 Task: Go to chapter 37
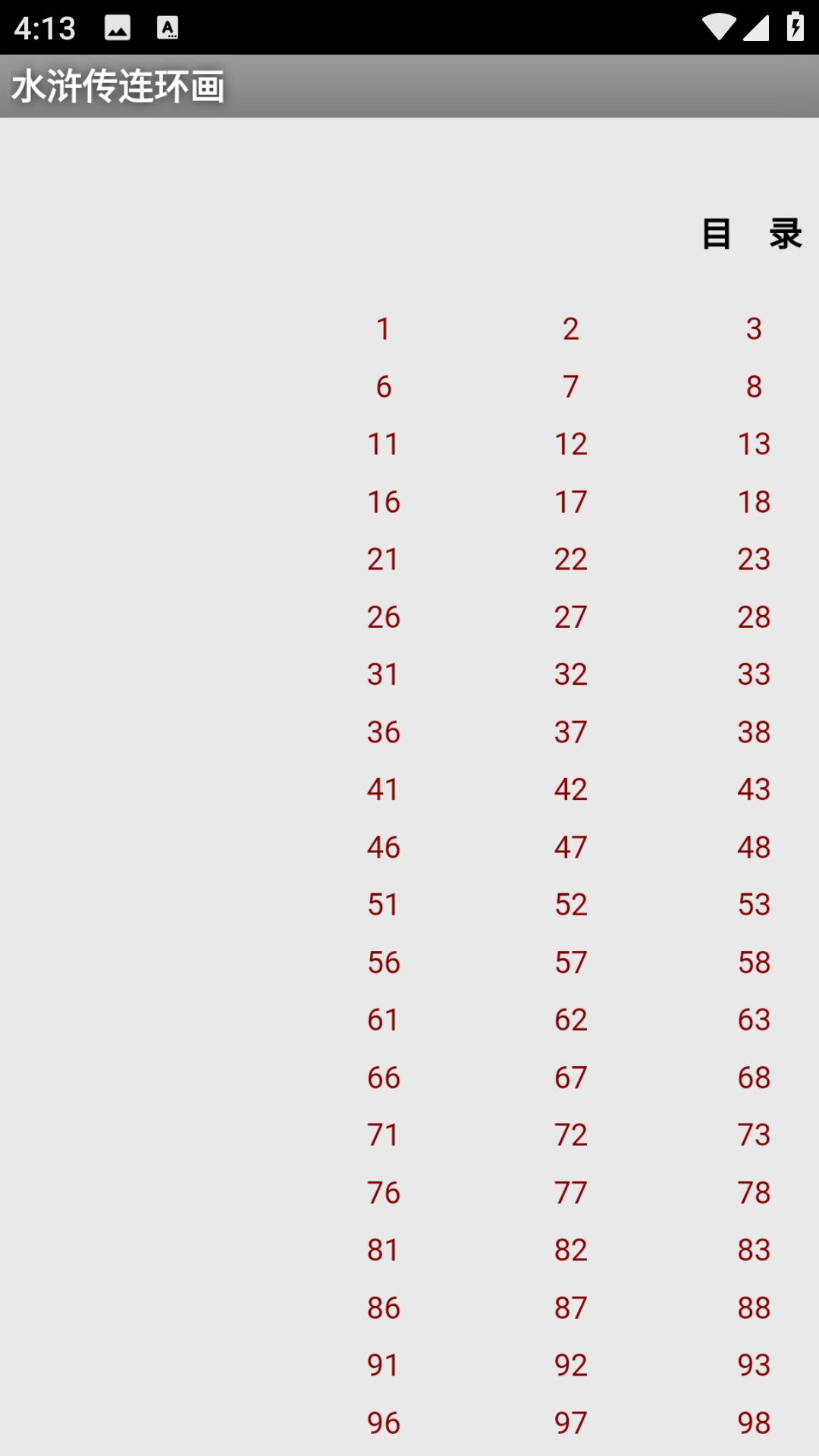click(570, 732)
